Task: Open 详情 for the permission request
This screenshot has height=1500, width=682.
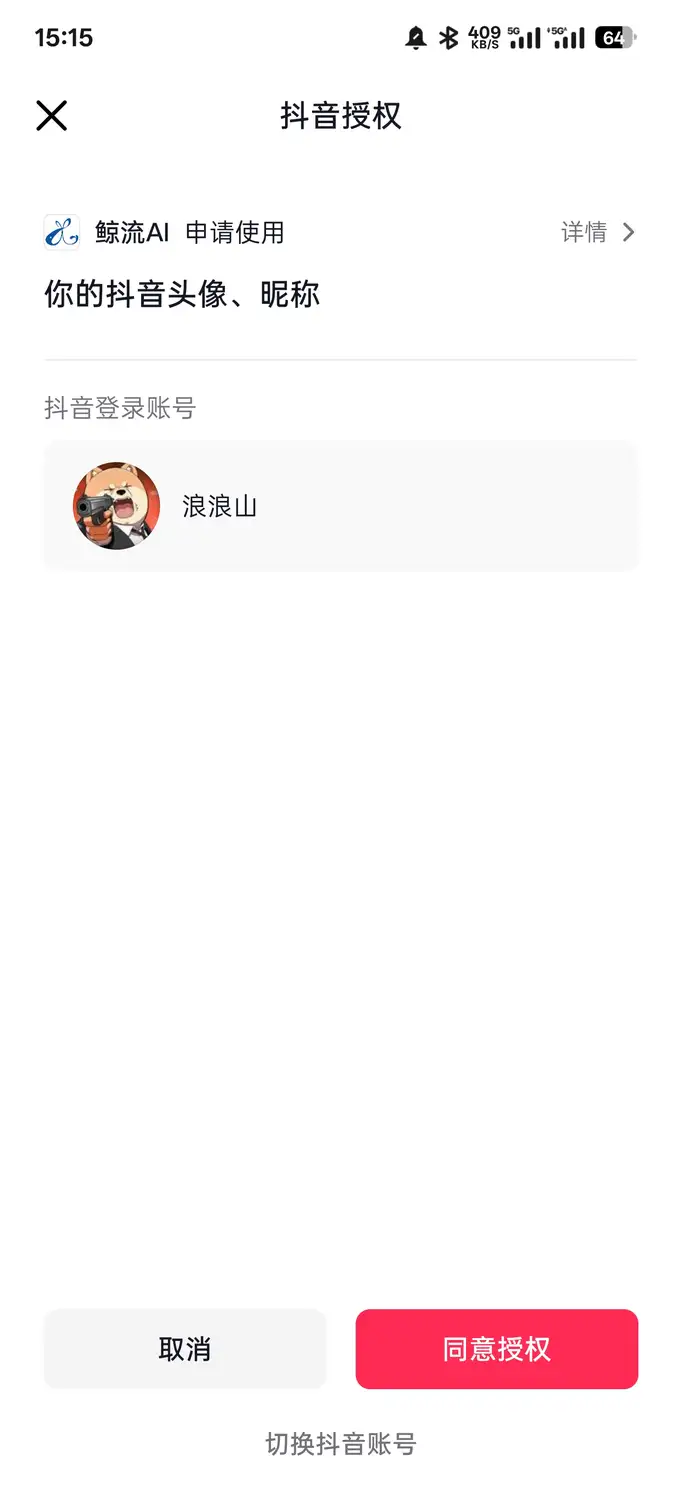Action: click(597, 233)
